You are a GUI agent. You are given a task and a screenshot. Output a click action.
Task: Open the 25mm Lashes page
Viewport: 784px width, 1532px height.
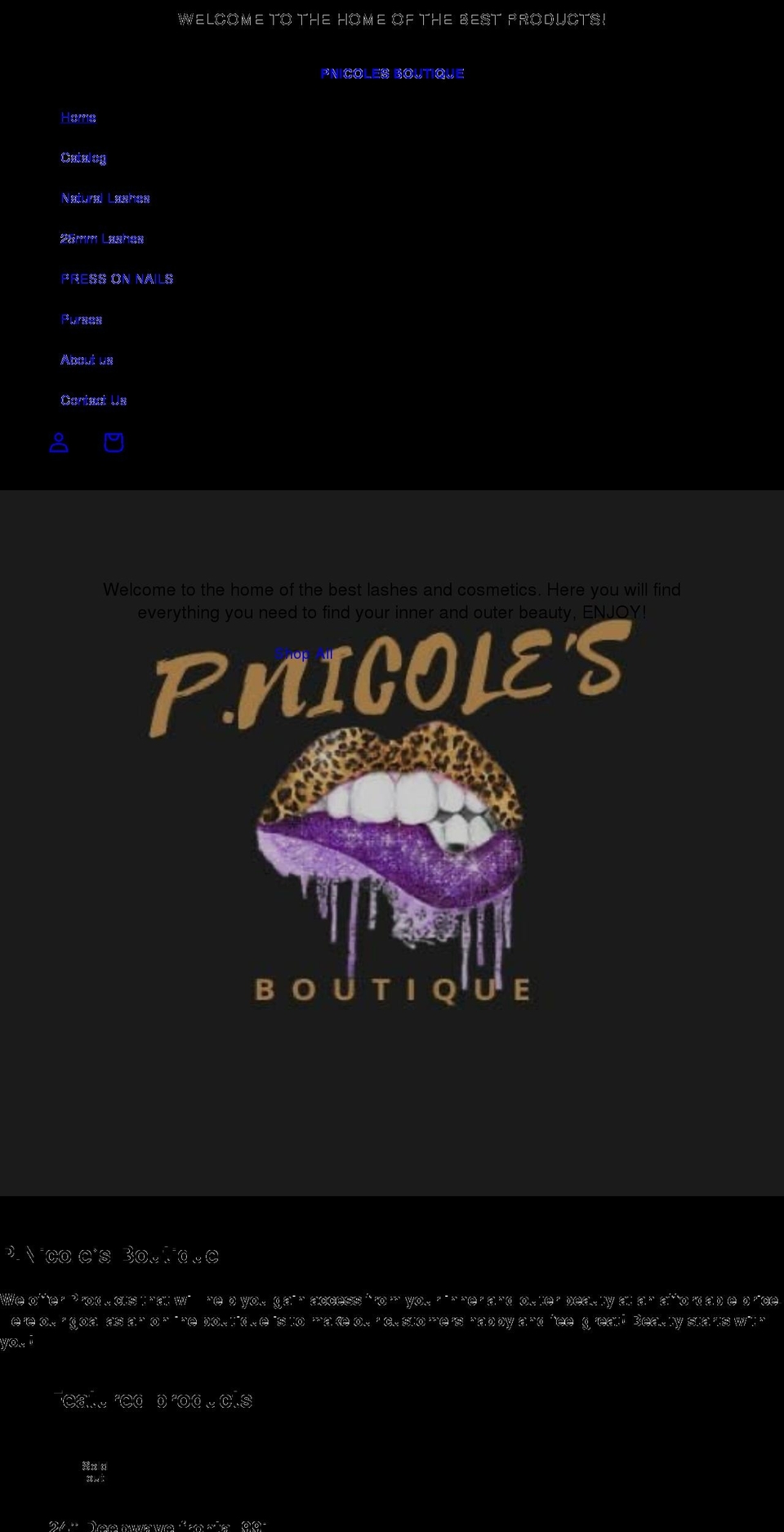(x=103, y=239)
